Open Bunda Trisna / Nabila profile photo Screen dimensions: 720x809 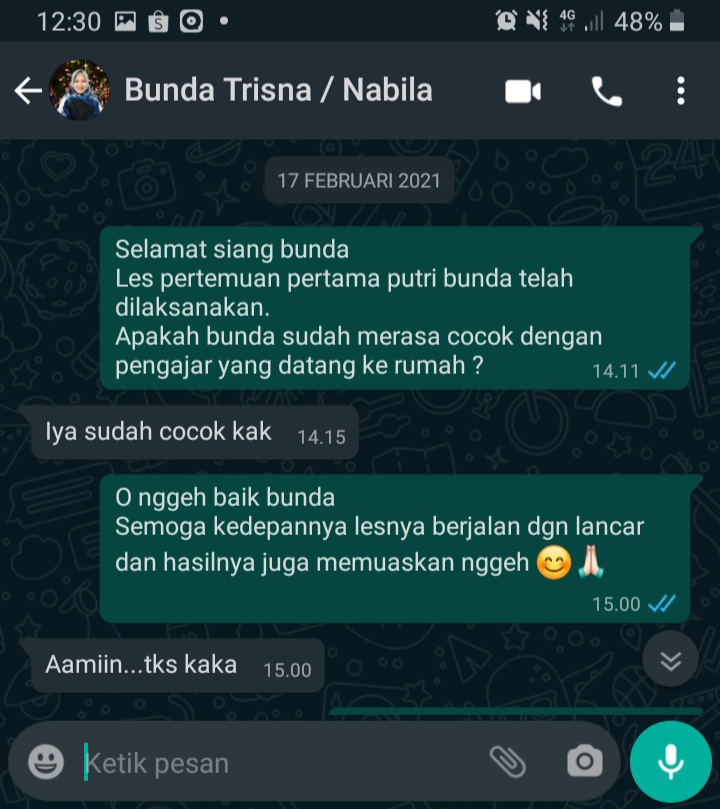pos(80,91)
